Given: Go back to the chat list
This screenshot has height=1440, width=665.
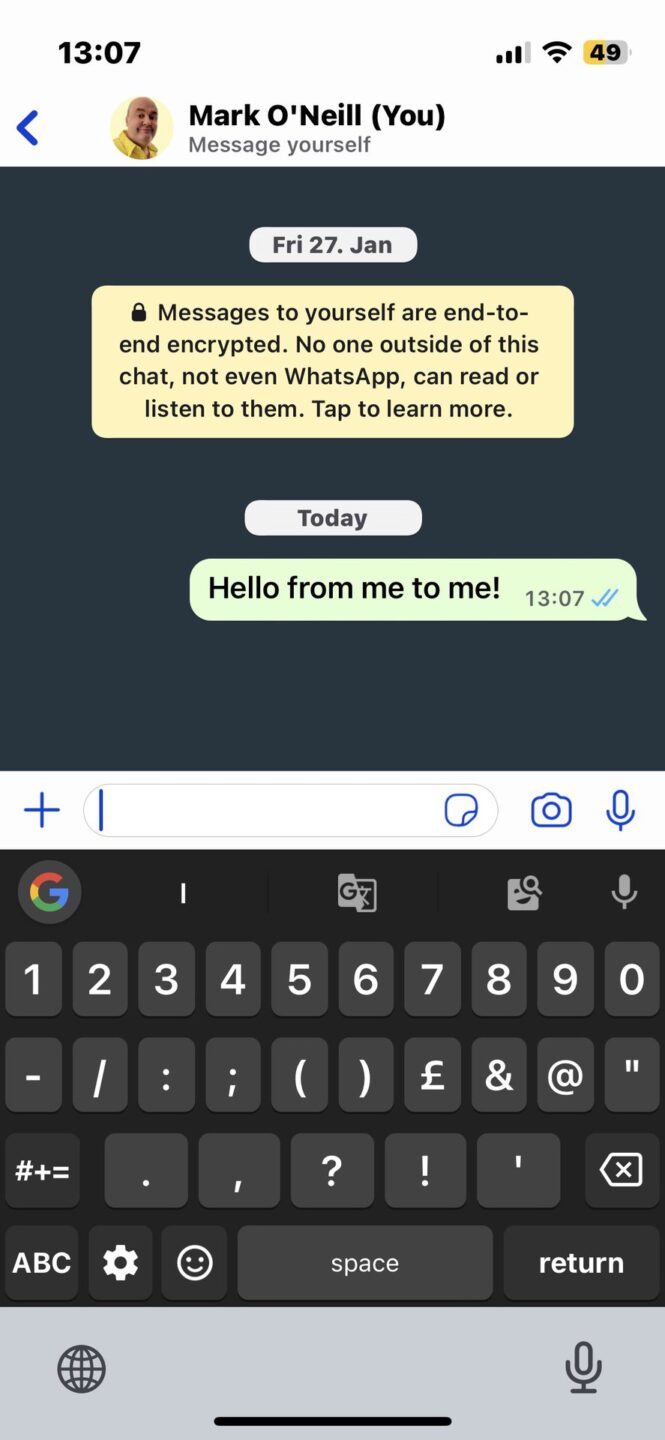Looking at the screenshot, I should [28, 128].
